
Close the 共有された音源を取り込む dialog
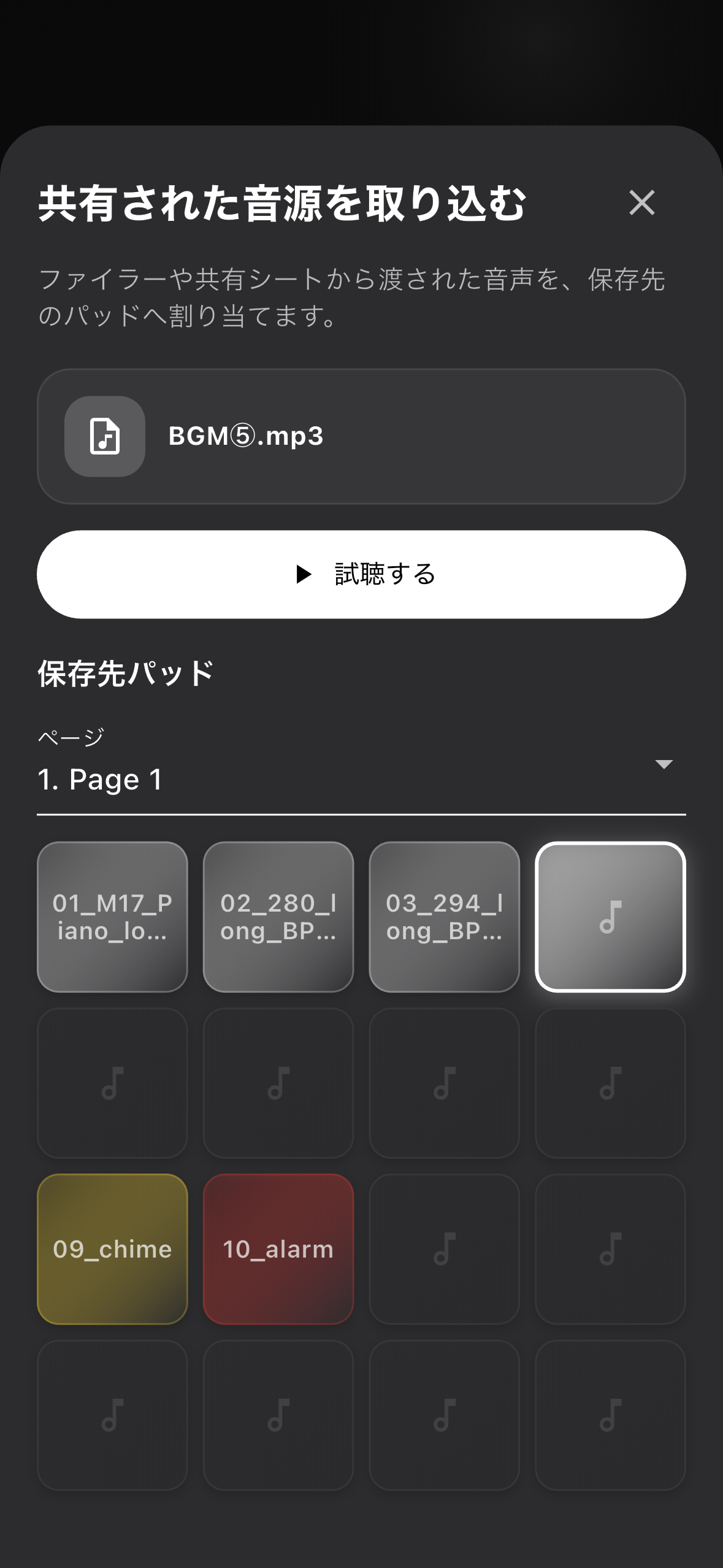[641, 203]
